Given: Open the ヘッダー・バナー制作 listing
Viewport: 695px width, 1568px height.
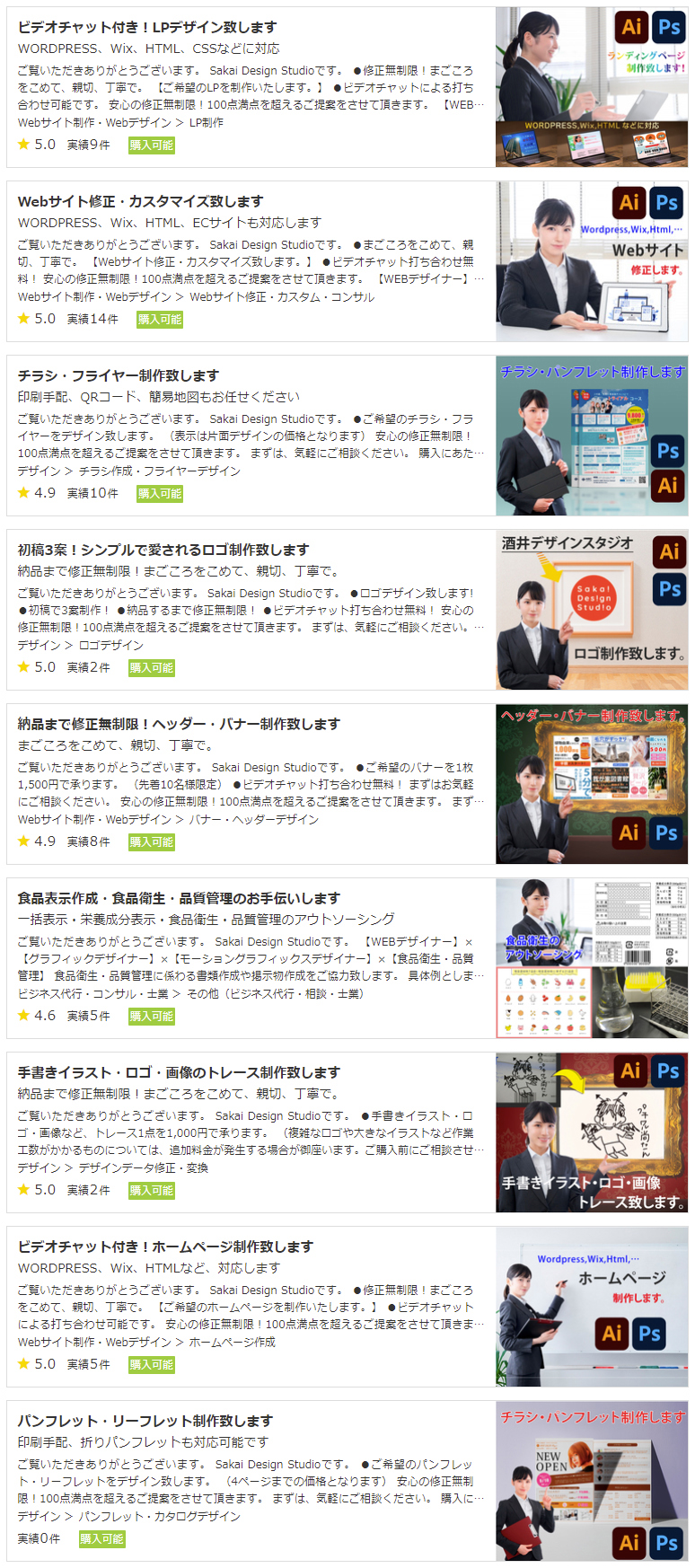Looking at the screenshot, I should (179, 724).
